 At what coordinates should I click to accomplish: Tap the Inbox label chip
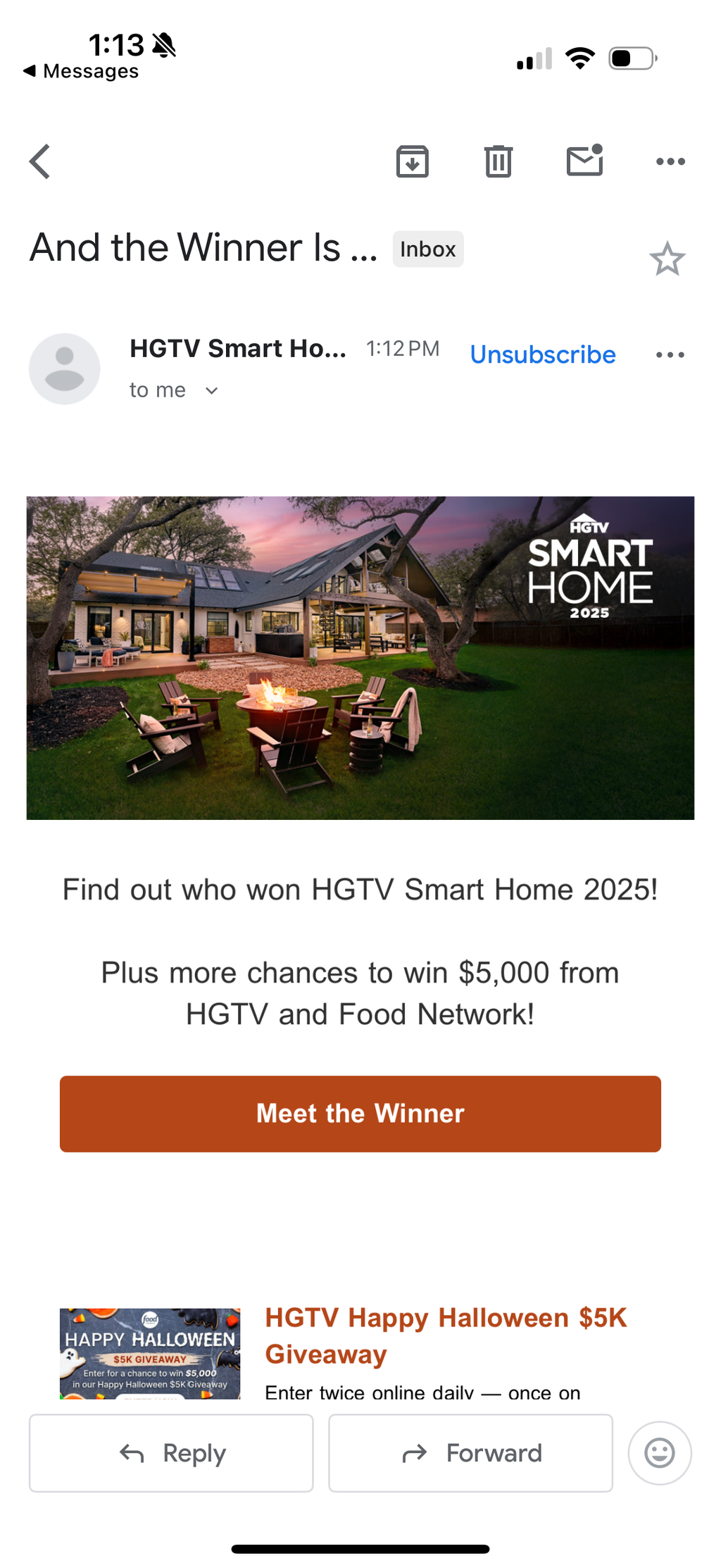coord(427,249)
